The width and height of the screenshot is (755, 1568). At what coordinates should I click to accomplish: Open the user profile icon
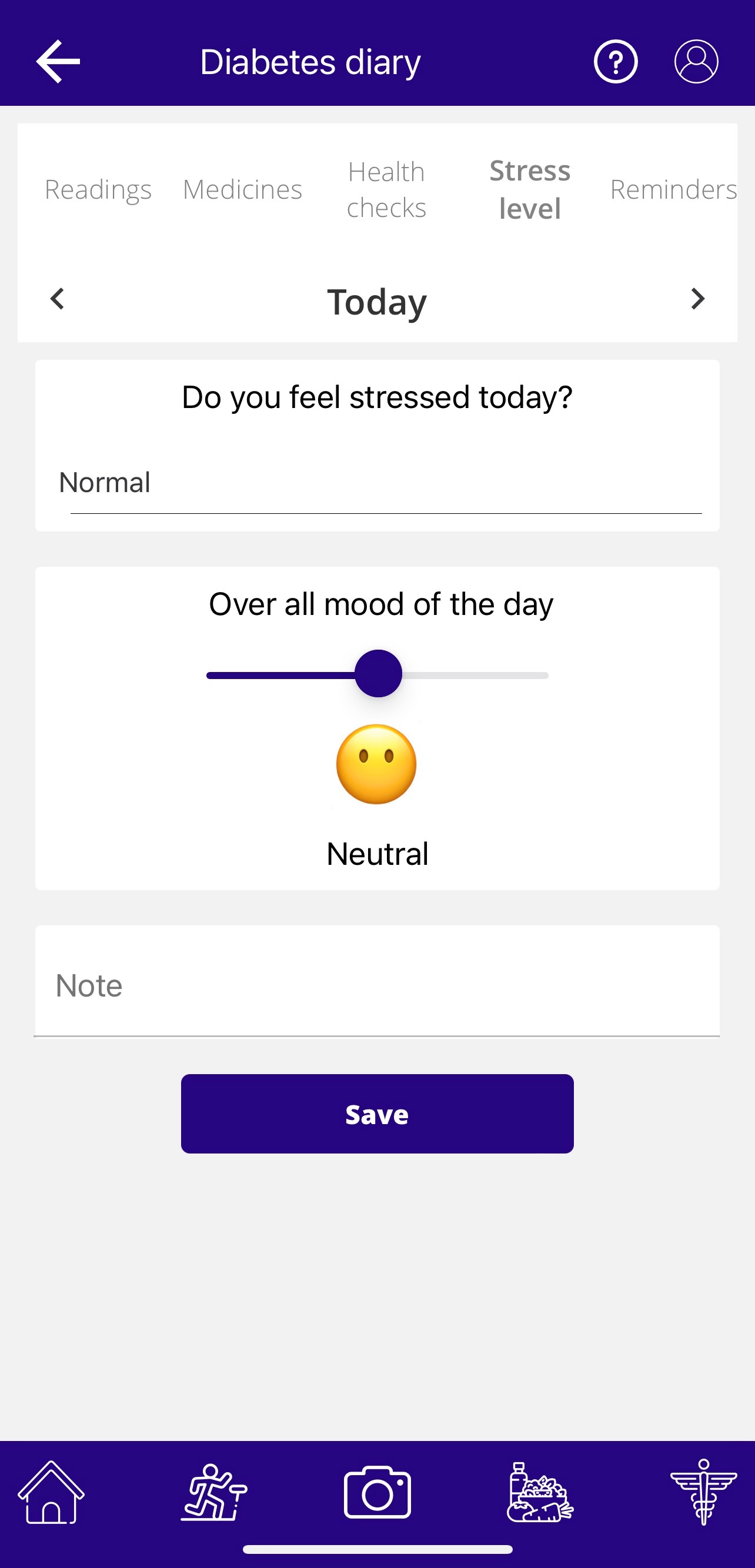696,62
